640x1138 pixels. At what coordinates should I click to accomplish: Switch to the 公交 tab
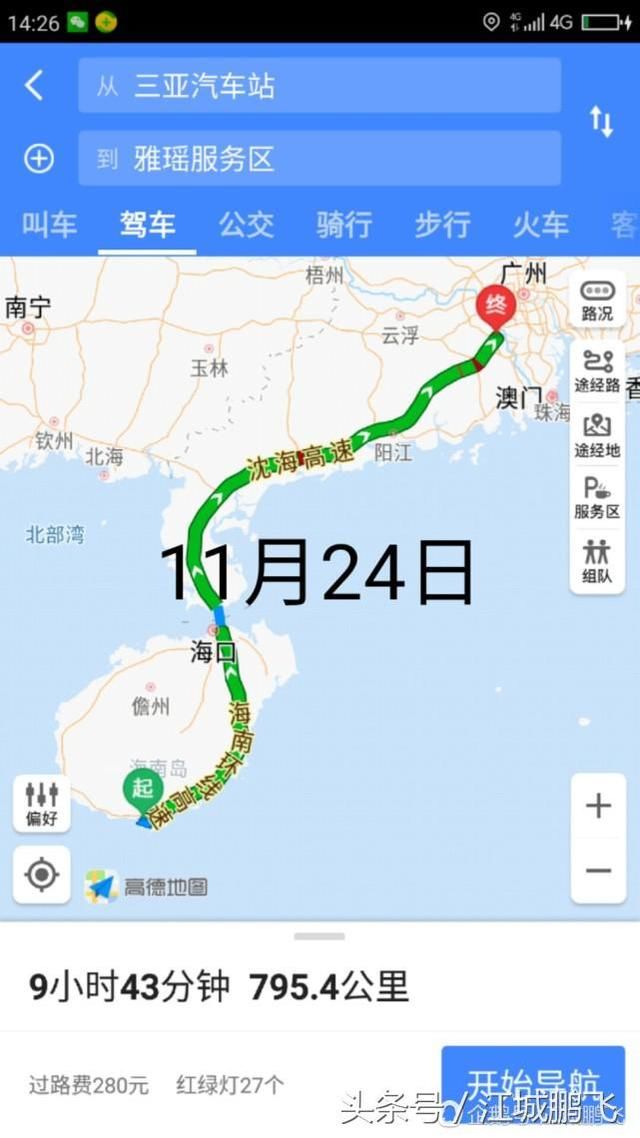click(x=246, y=224)
